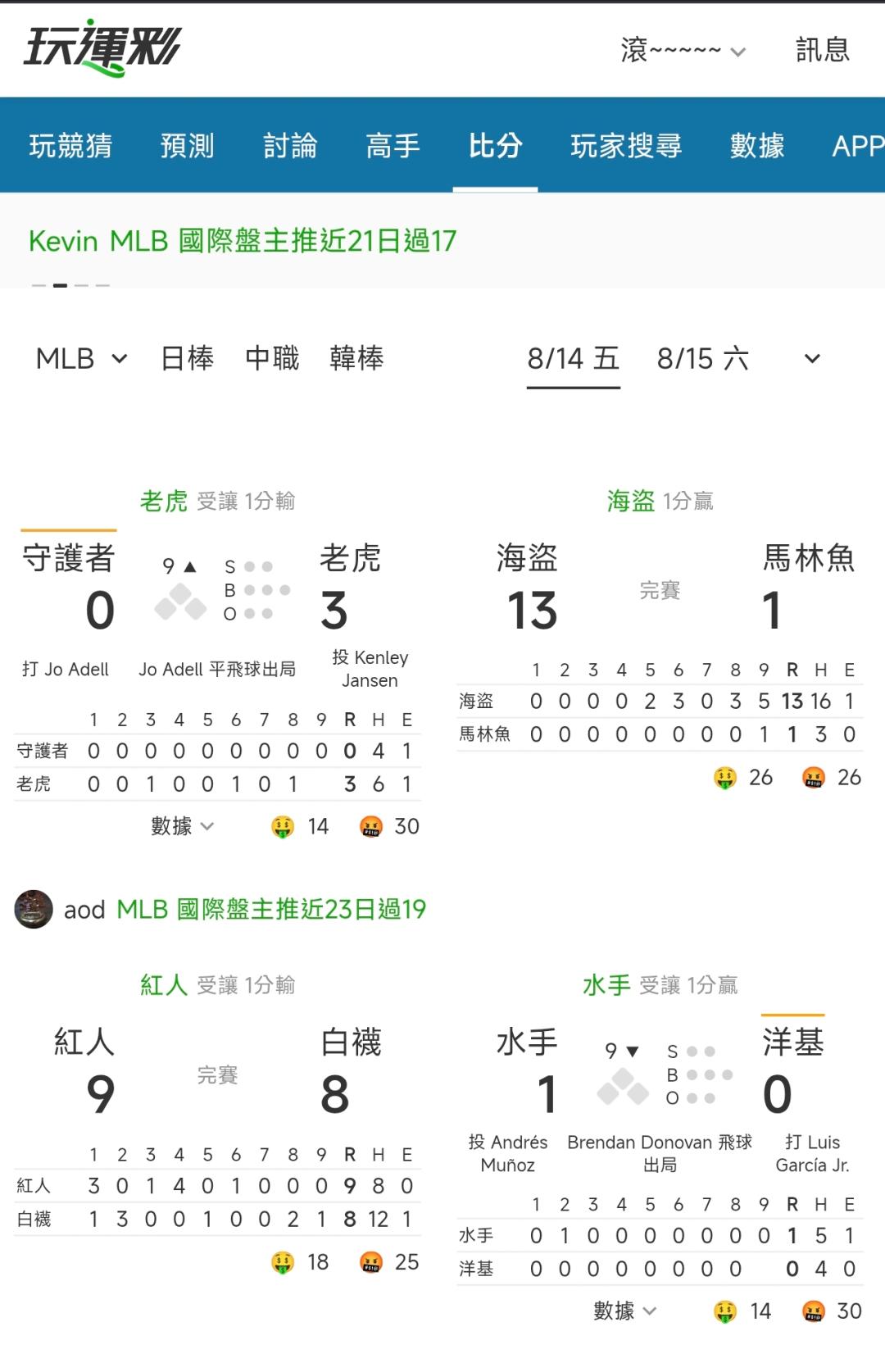Select the 高手 tab

point(393,146)
